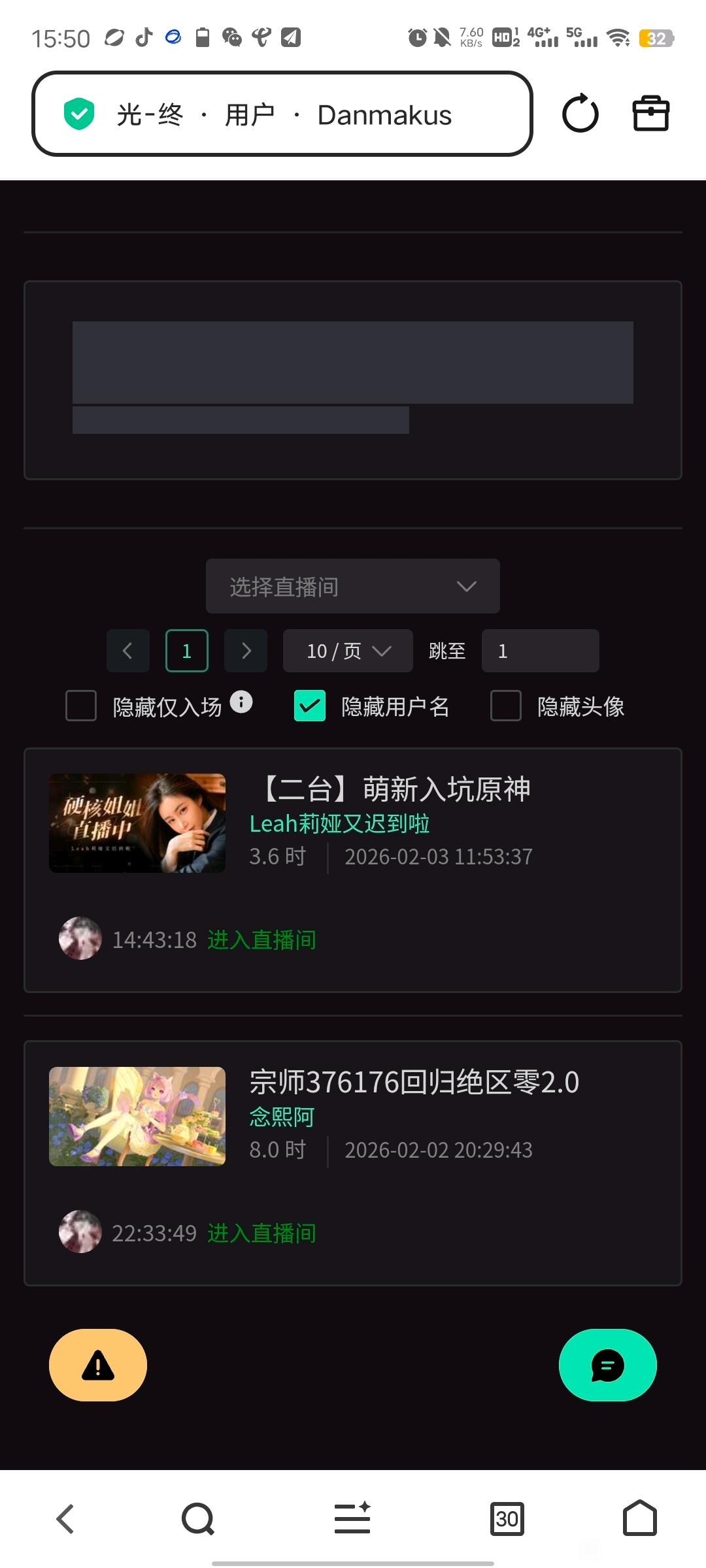Viewport: 706px width, 1568px height.
Task: Enable the 隐藏头像 checkbox
Action: [506, 706]
